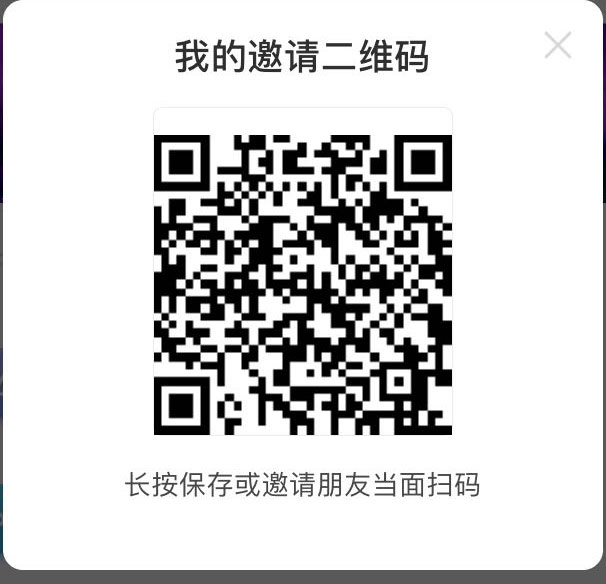Close the invitation QR code dialog
The image size is (606, 584).
click(x=557, y=45)
